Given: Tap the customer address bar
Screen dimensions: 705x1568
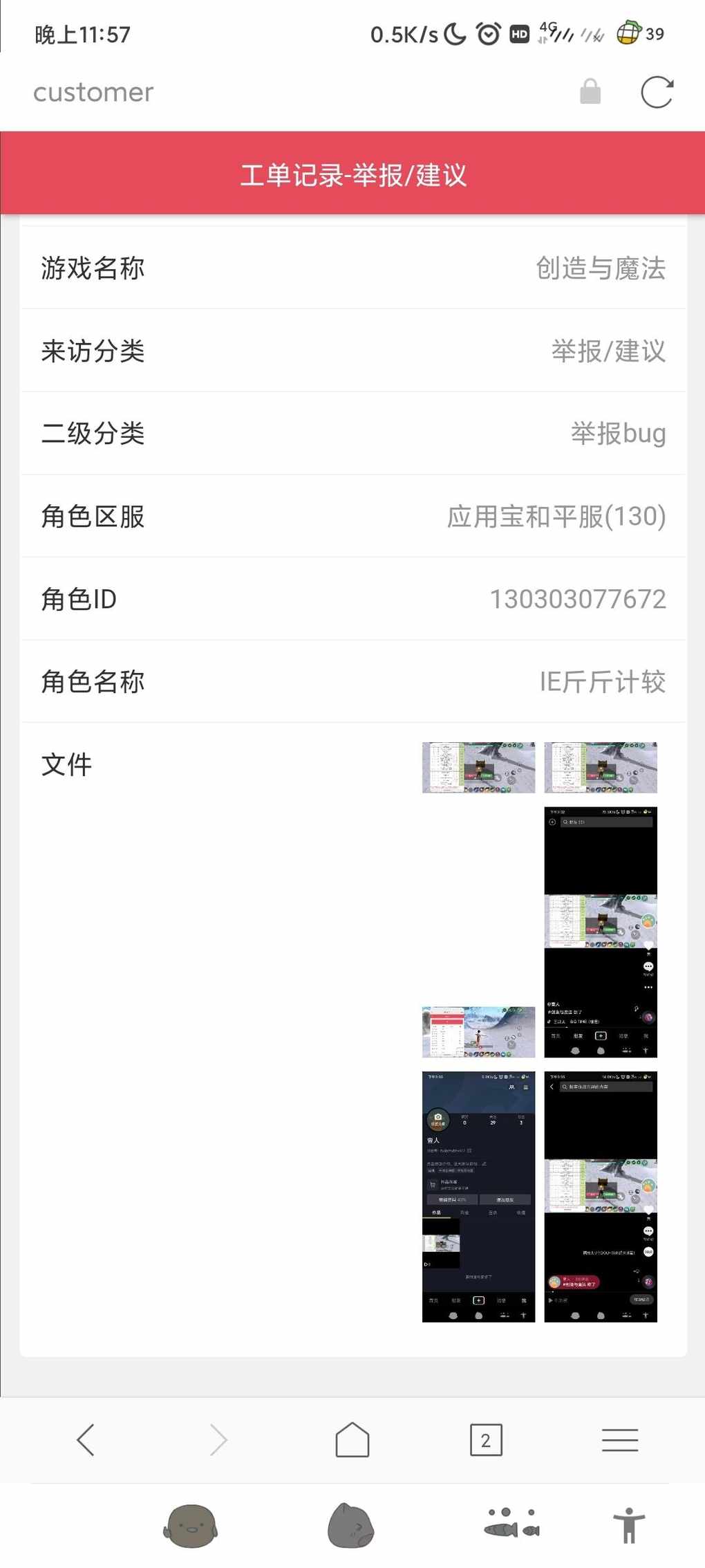Looking at the screenshot, I should (x=94, y=93).
